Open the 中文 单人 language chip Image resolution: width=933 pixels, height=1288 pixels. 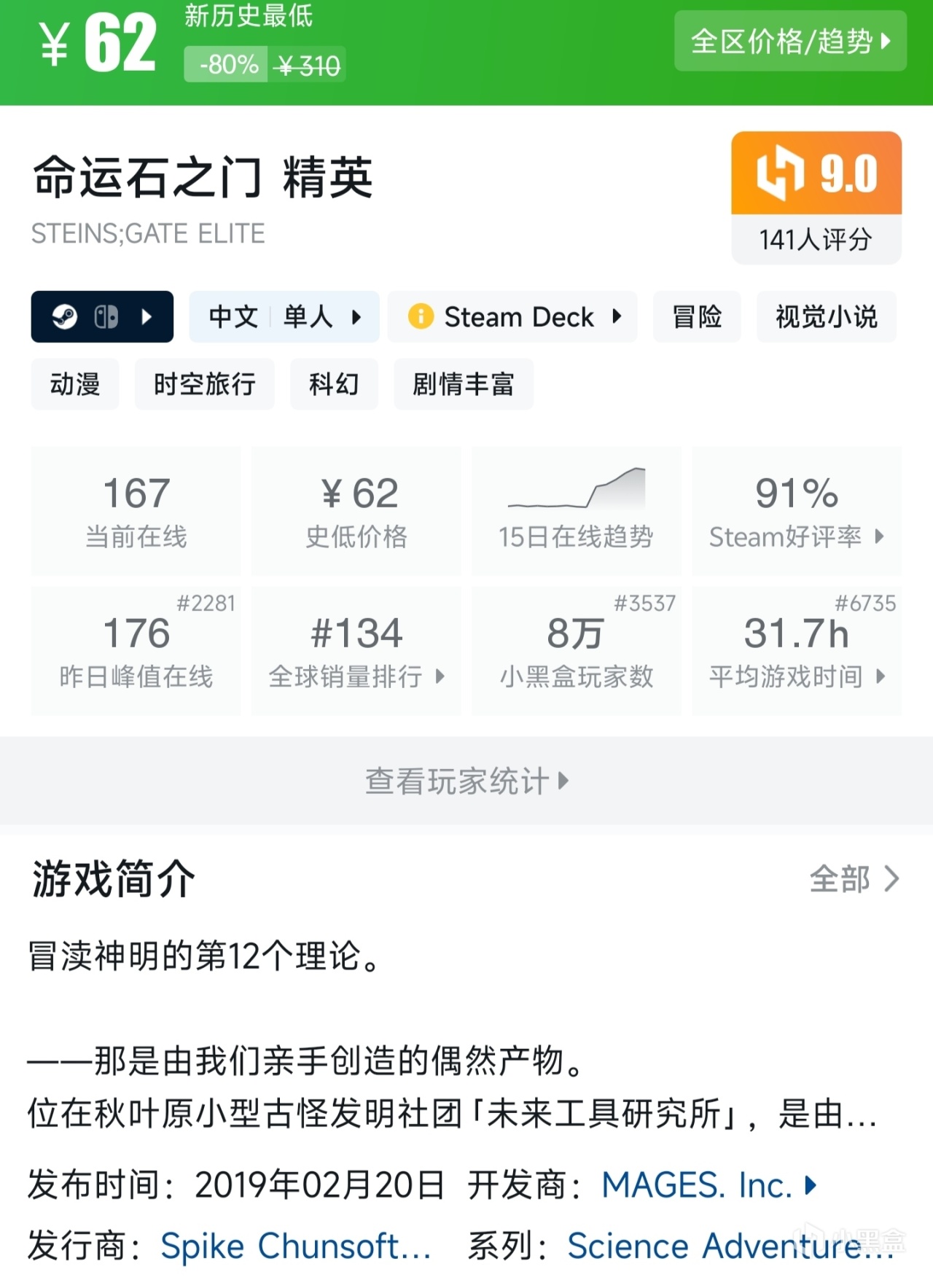coord(284,317)
